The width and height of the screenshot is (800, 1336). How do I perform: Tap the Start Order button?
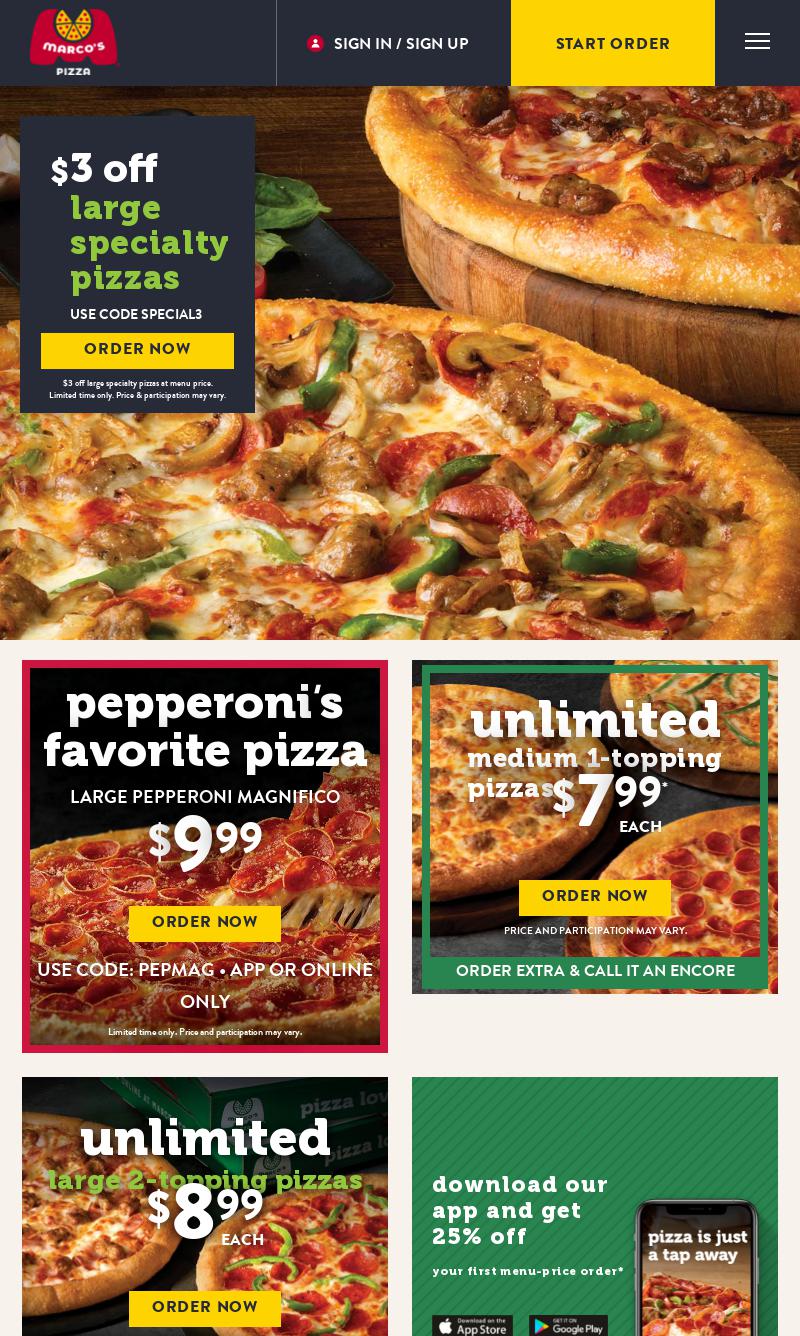[x=613, y=43]
